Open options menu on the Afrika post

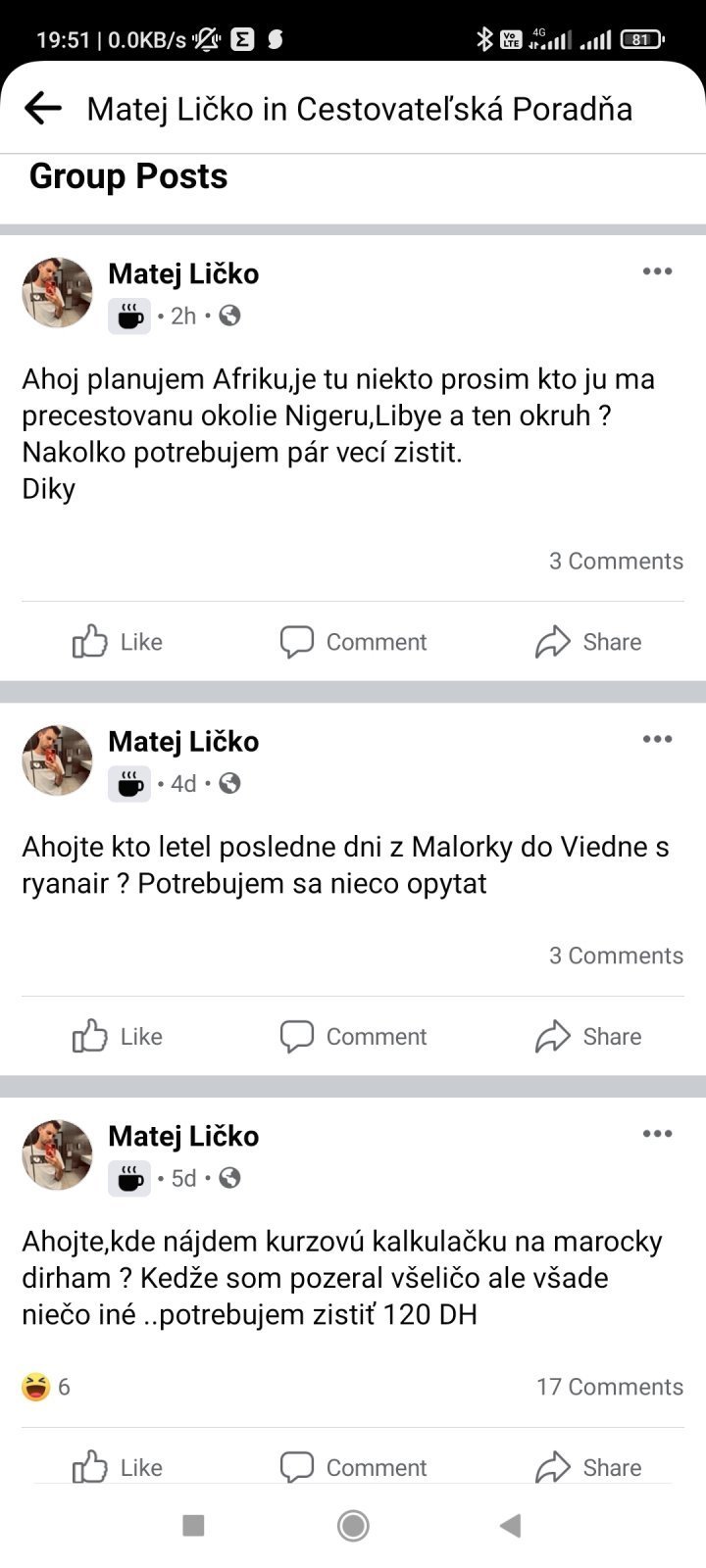coord(657,271)
